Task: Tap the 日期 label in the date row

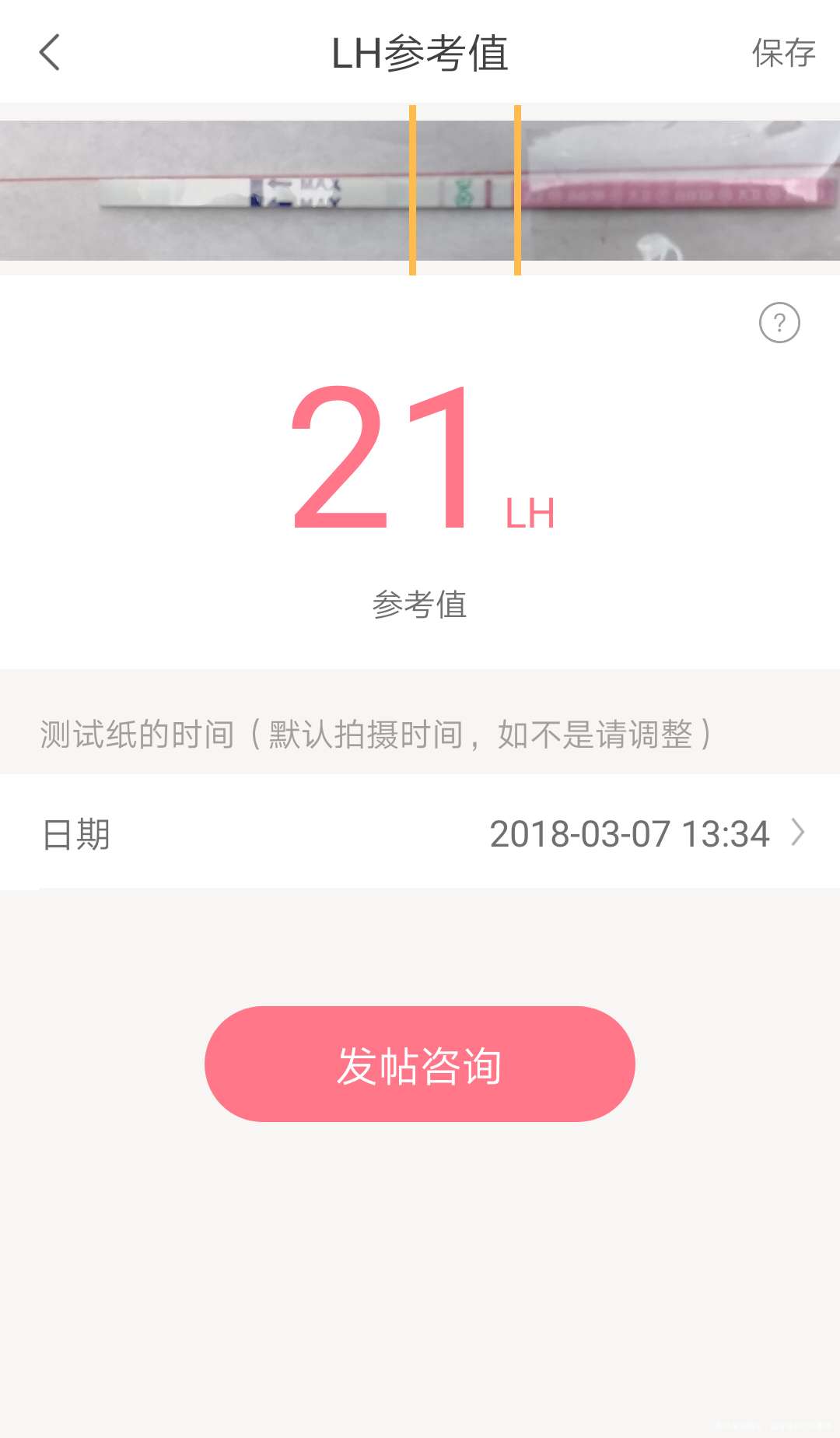Action: [74, 833]
